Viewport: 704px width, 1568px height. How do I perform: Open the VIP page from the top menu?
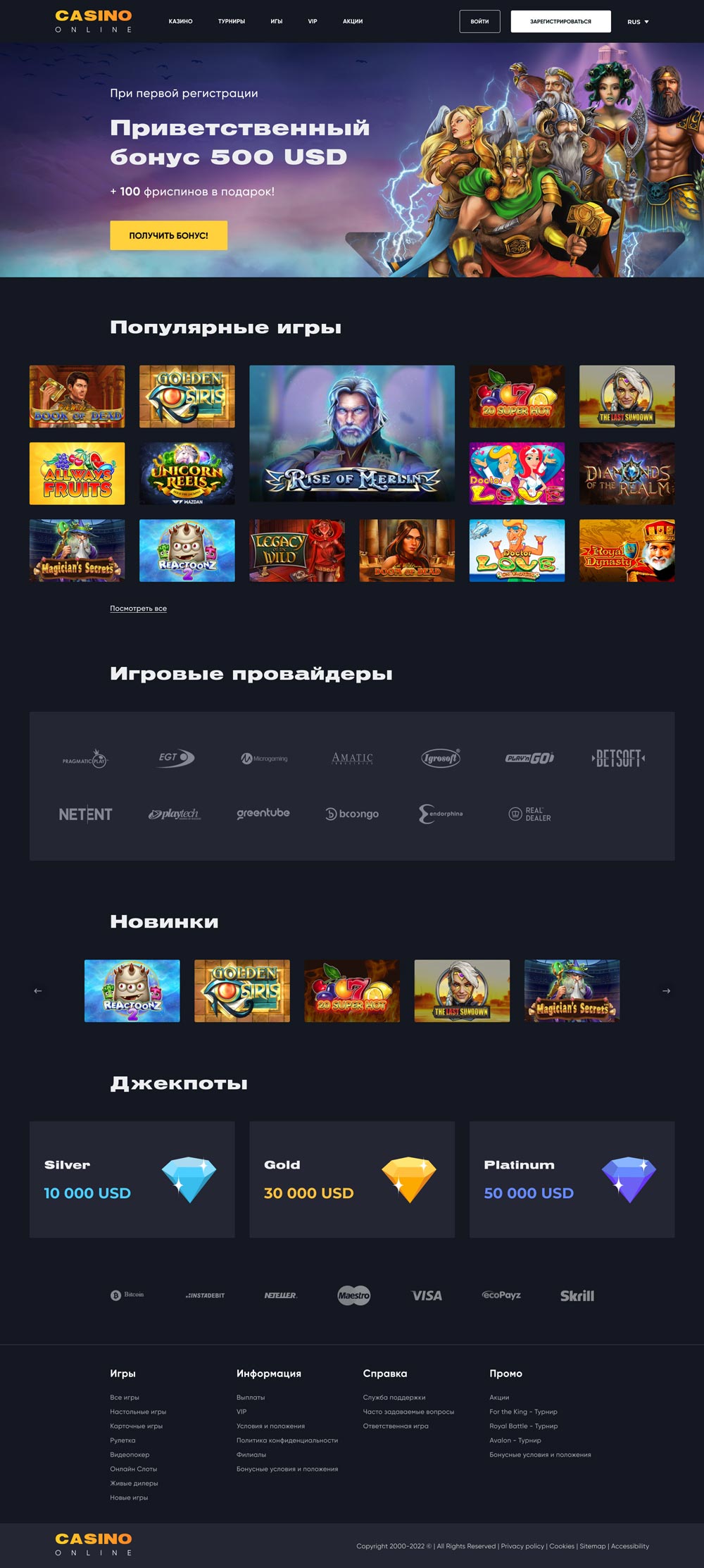coord(313,21)
